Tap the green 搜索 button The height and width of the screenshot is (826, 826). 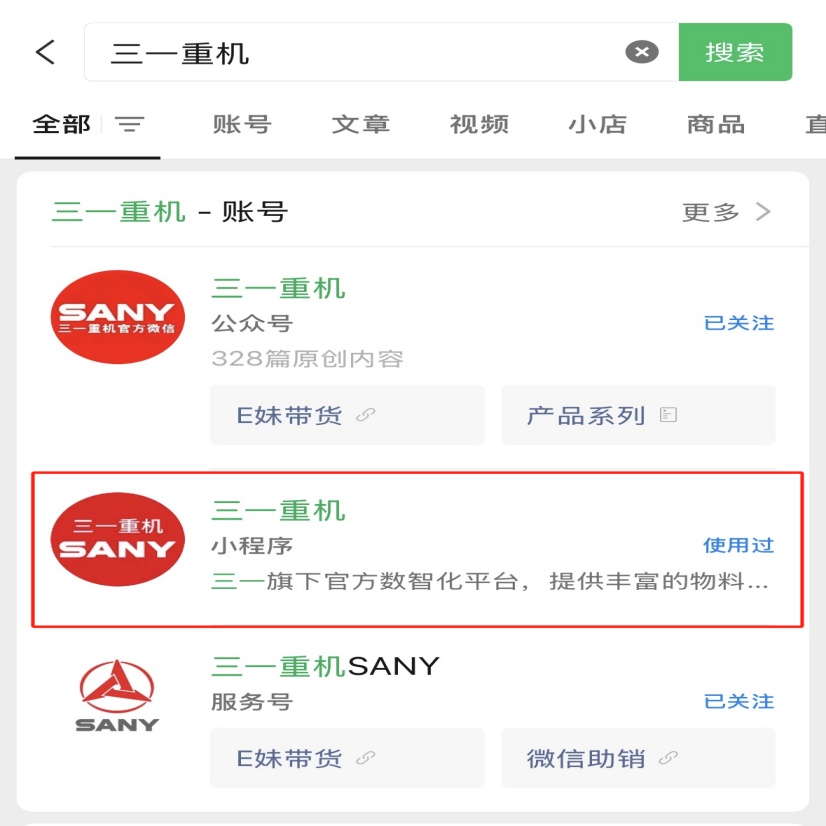pyautogui.click(x=735, y=52)
